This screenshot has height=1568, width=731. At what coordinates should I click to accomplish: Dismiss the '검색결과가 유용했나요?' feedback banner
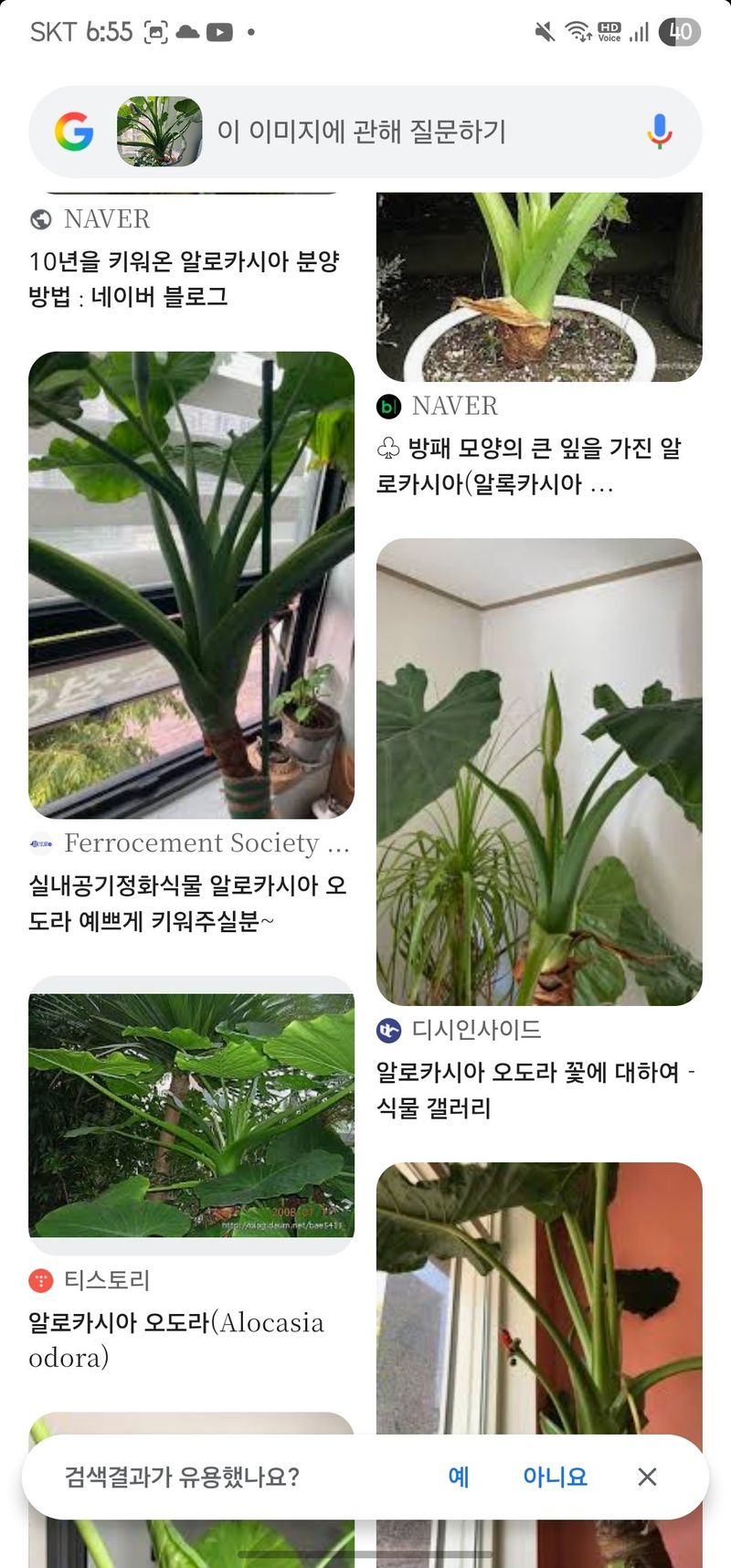coord(647,1477)
